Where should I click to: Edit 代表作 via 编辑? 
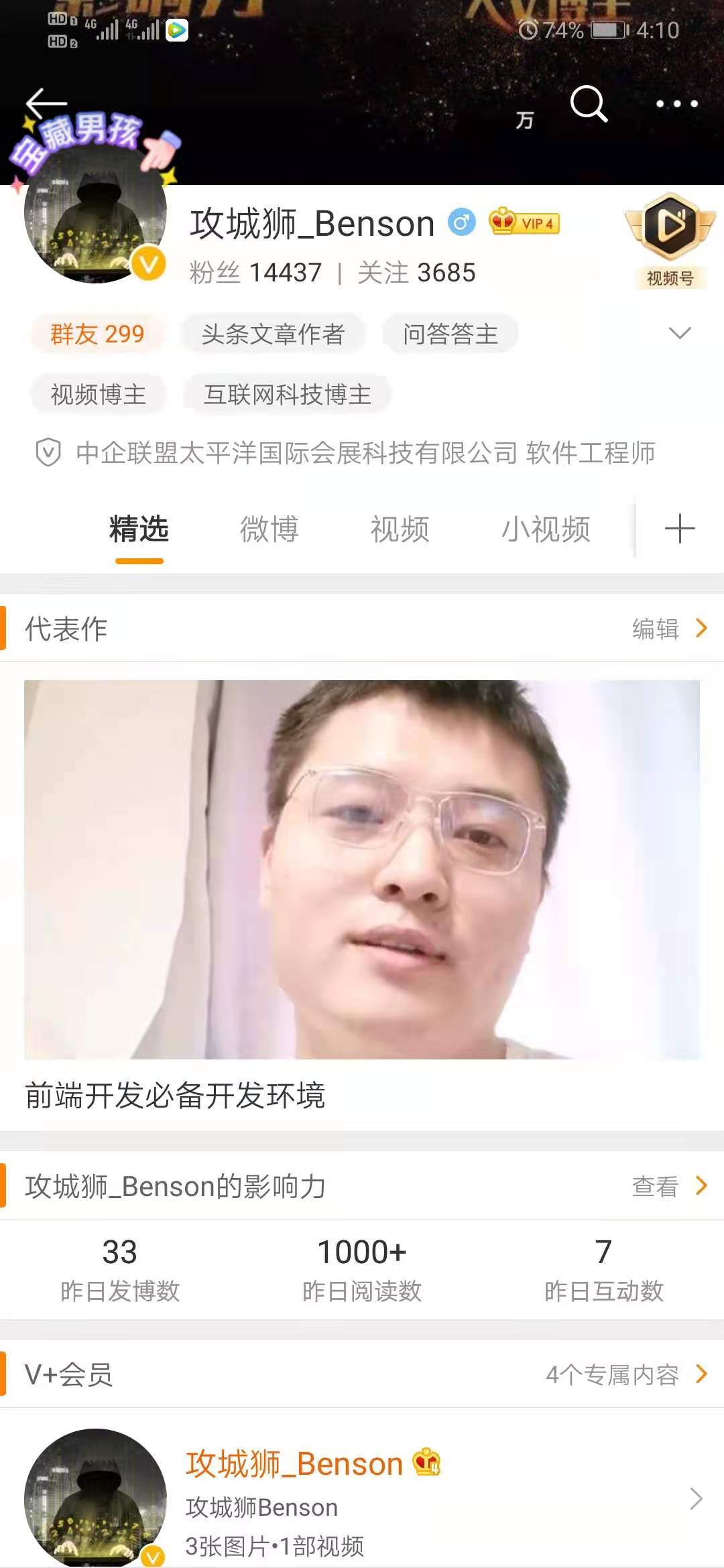point(668,629)
